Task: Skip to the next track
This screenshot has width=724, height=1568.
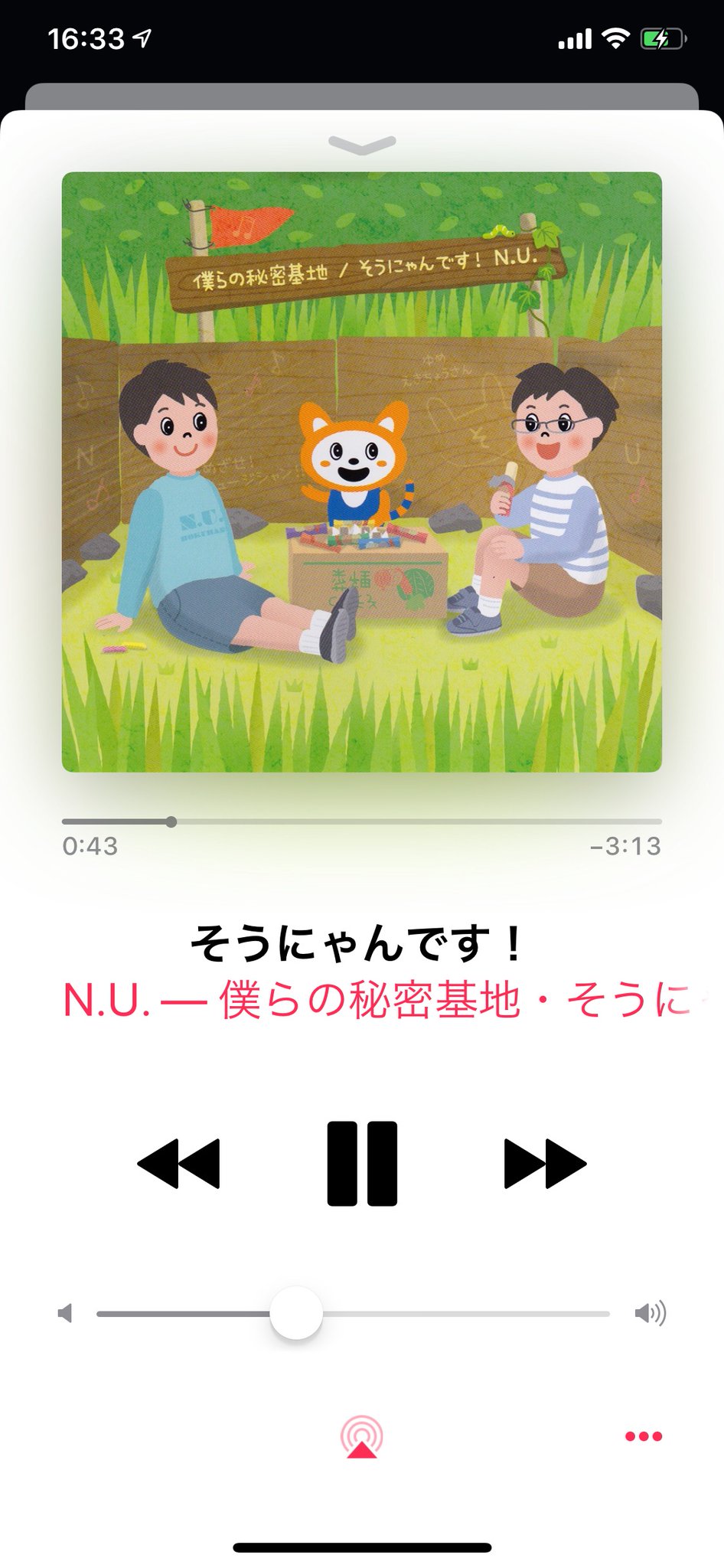Action: click(x=545, y=1163)
